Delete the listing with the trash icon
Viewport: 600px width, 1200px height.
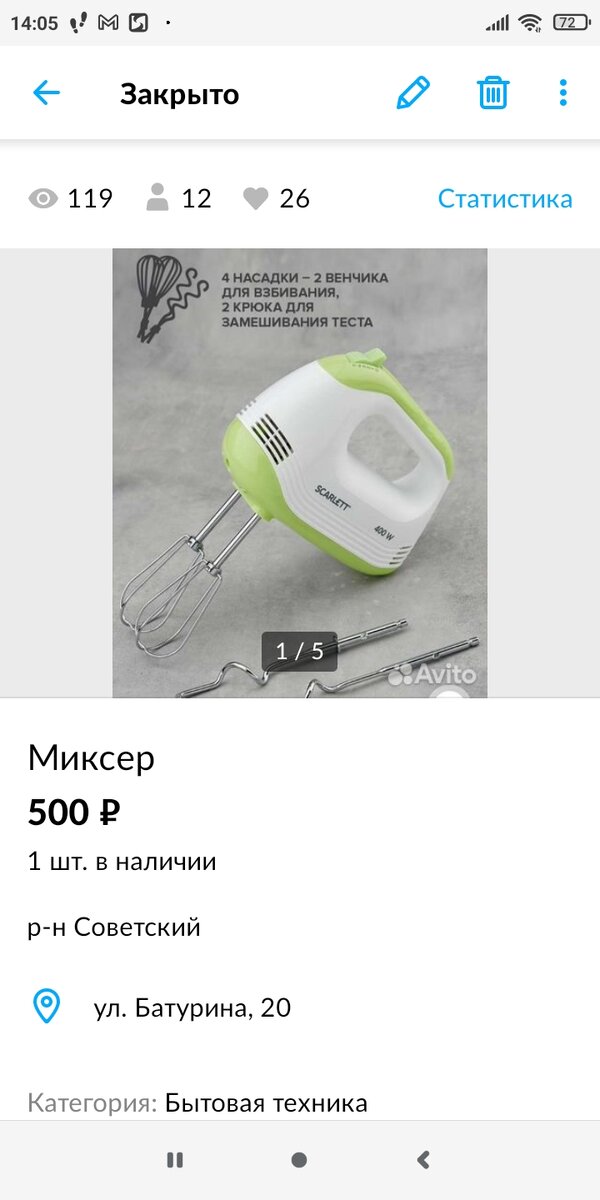point(493,93)
